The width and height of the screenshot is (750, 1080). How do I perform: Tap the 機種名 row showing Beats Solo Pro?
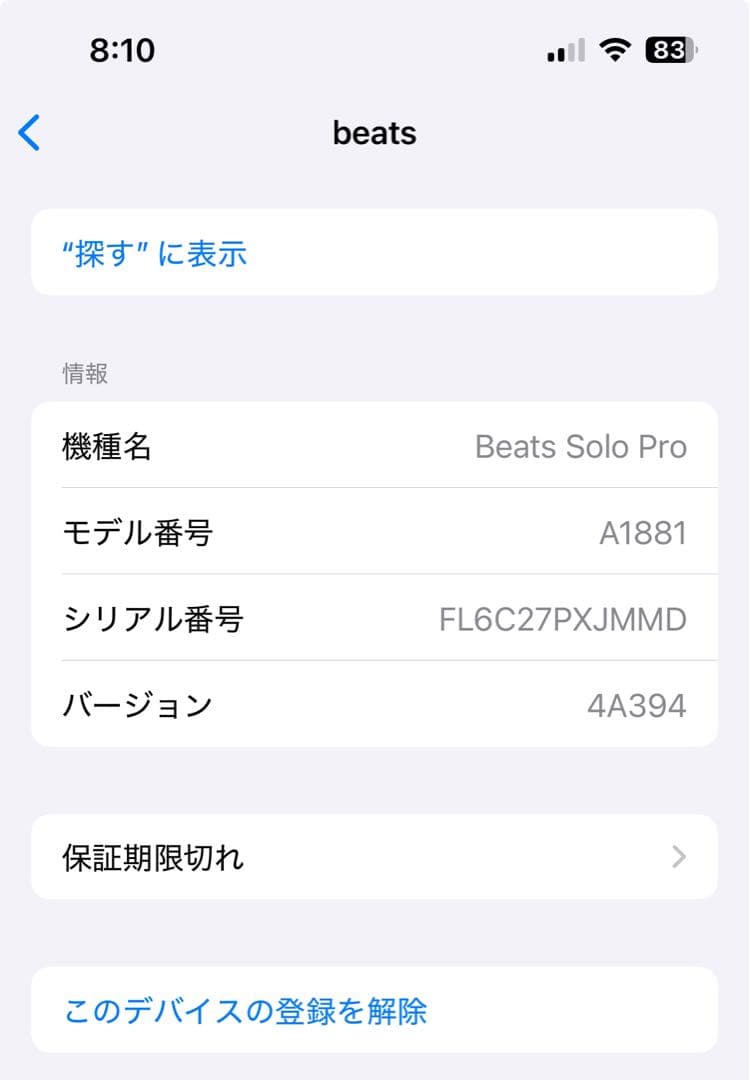[375, 446]
